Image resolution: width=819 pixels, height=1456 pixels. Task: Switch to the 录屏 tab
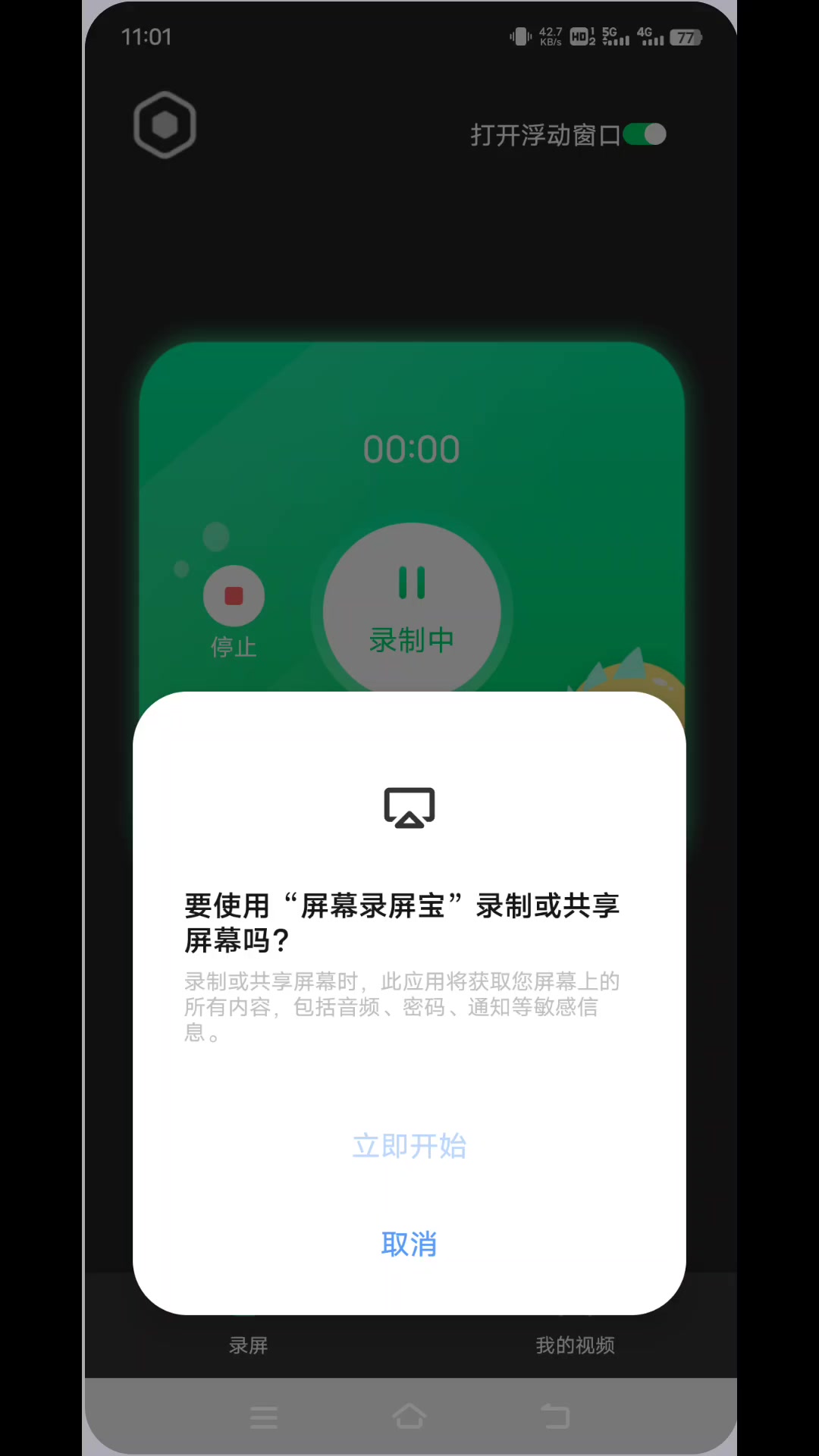point(248,1345)
